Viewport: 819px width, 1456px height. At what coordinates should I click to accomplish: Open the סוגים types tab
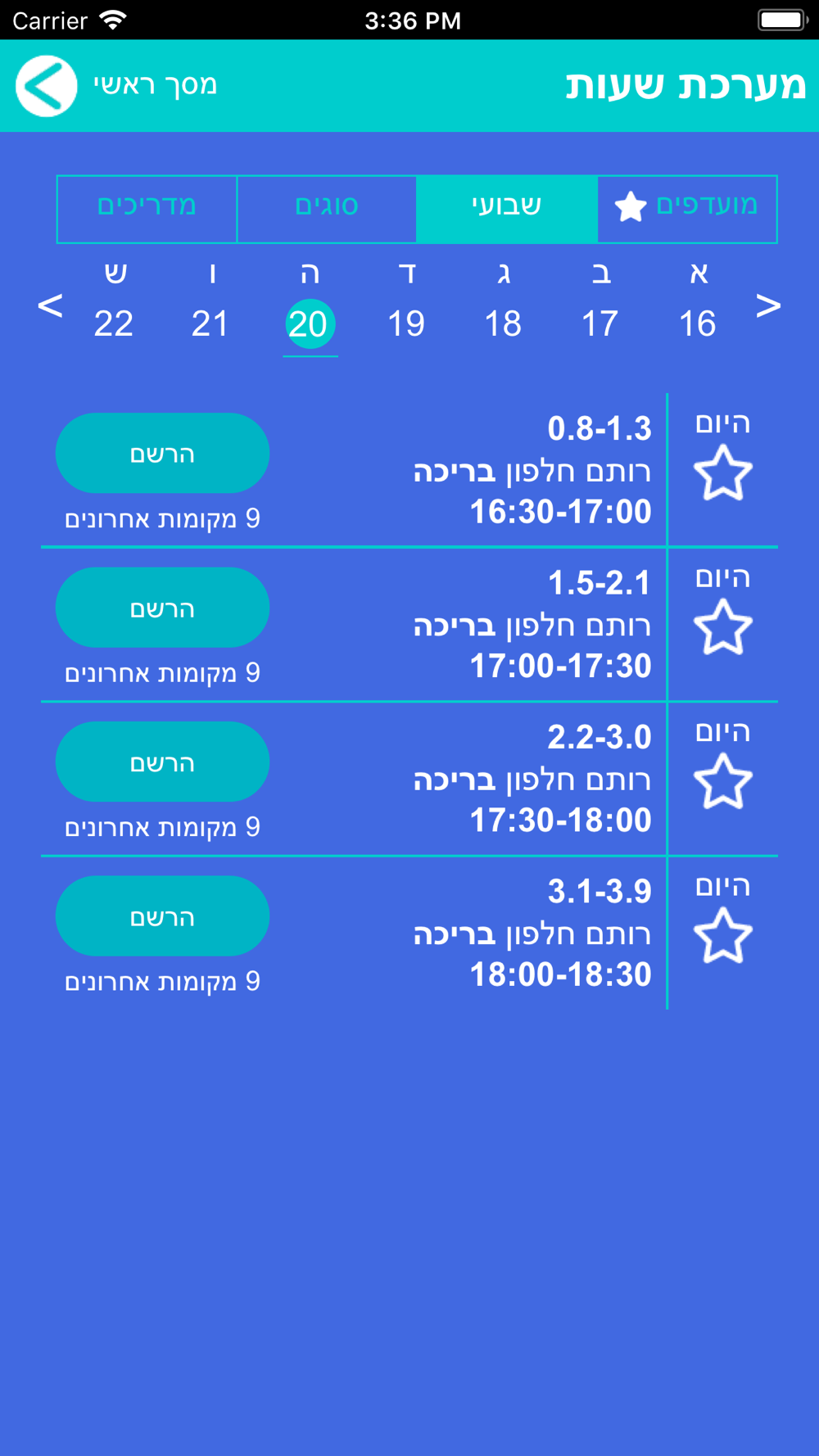point(327,209)
